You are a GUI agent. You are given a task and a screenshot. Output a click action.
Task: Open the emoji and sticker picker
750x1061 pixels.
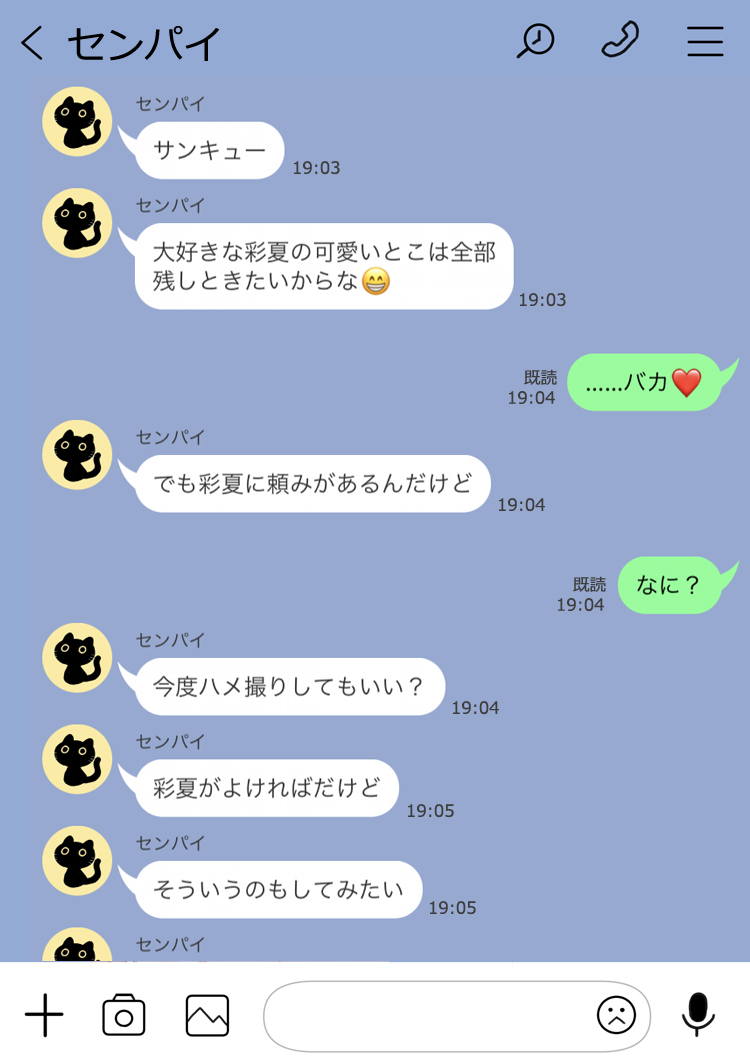pyautogui.click(x=616, y=1016)
